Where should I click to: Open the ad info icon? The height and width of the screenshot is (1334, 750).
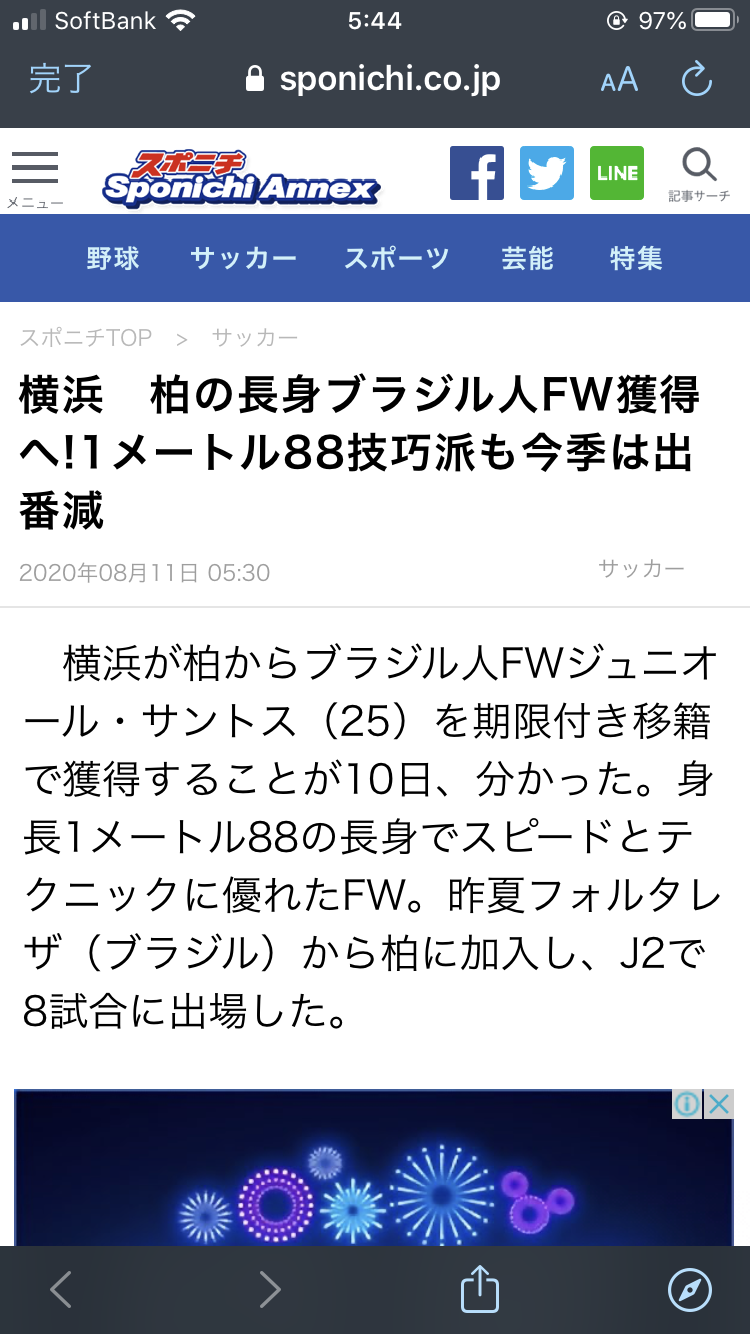[x=687, y=1104]
